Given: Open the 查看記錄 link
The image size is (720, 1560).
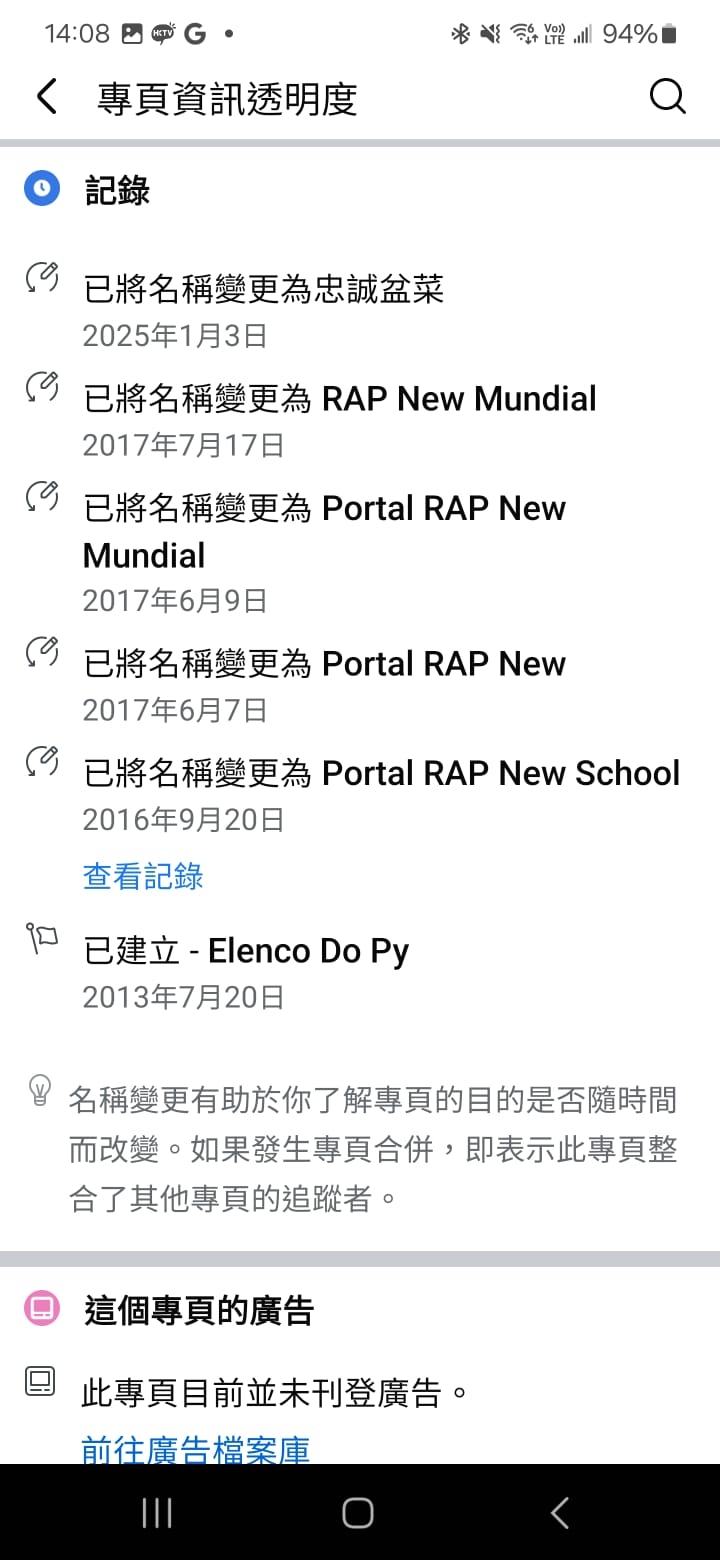Looking at the screenshot, I should click(x=143, y=876).
